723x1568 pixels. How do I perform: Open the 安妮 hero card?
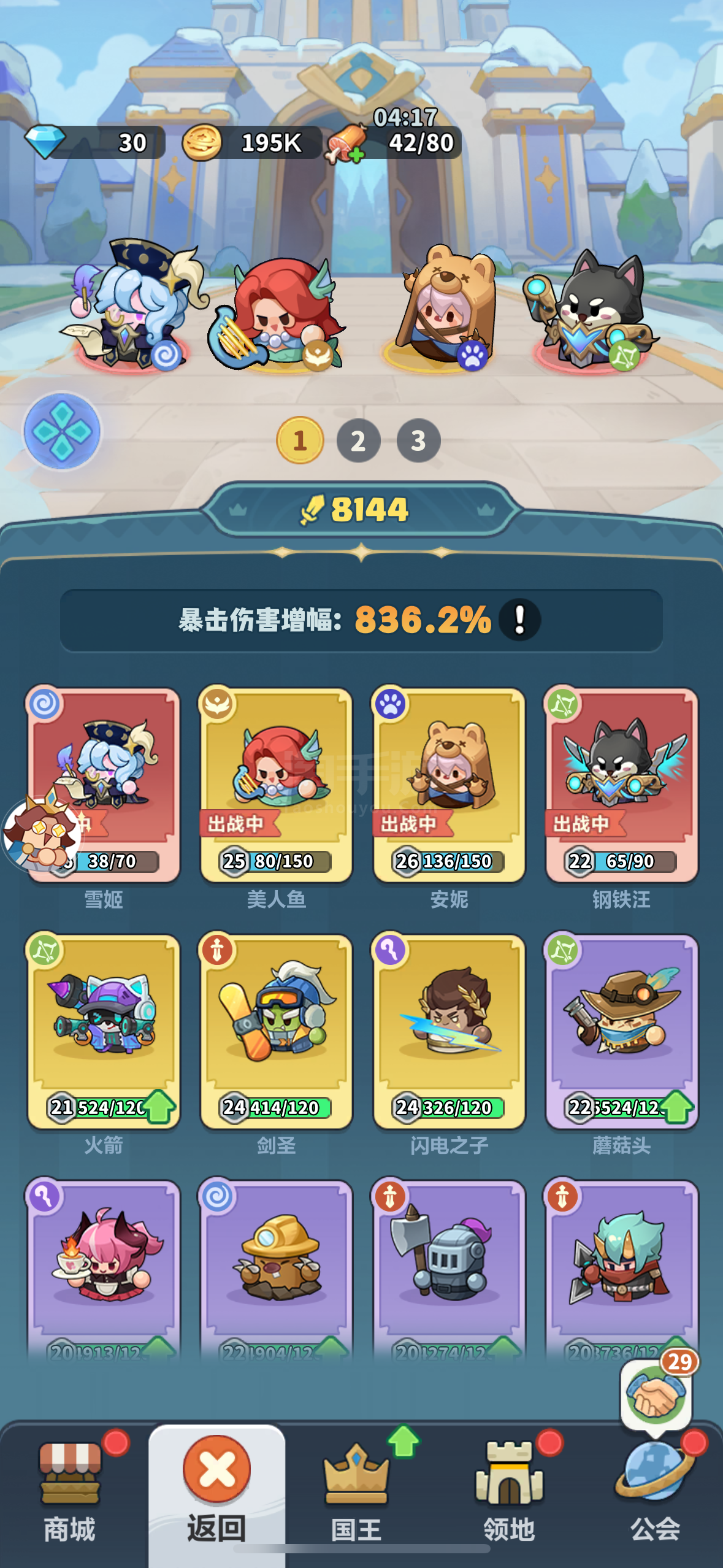449,785
